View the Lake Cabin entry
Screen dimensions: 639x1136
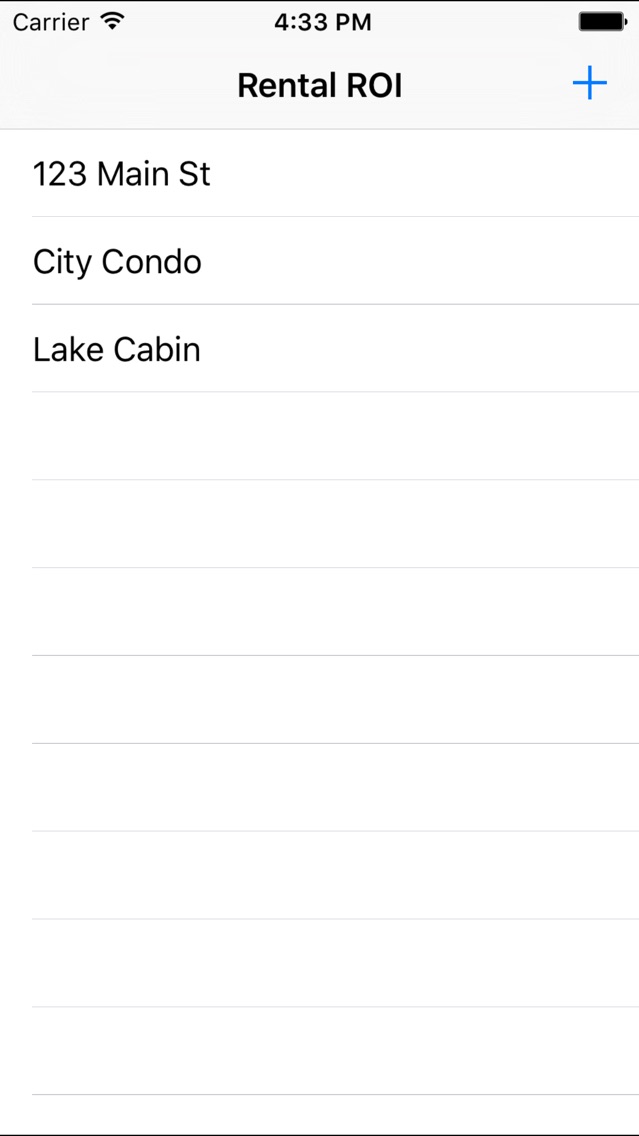click(x=320, y=348)
